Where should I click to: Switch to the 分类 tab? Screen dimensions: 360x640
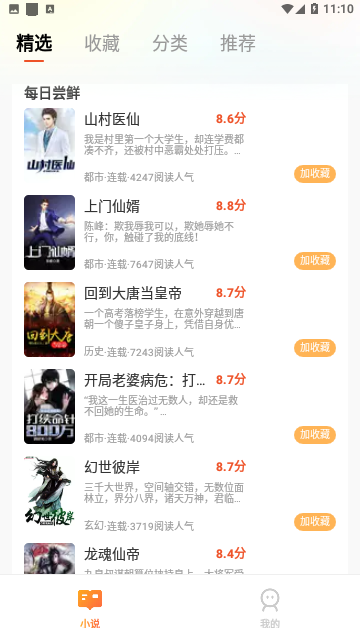point(170,43)
